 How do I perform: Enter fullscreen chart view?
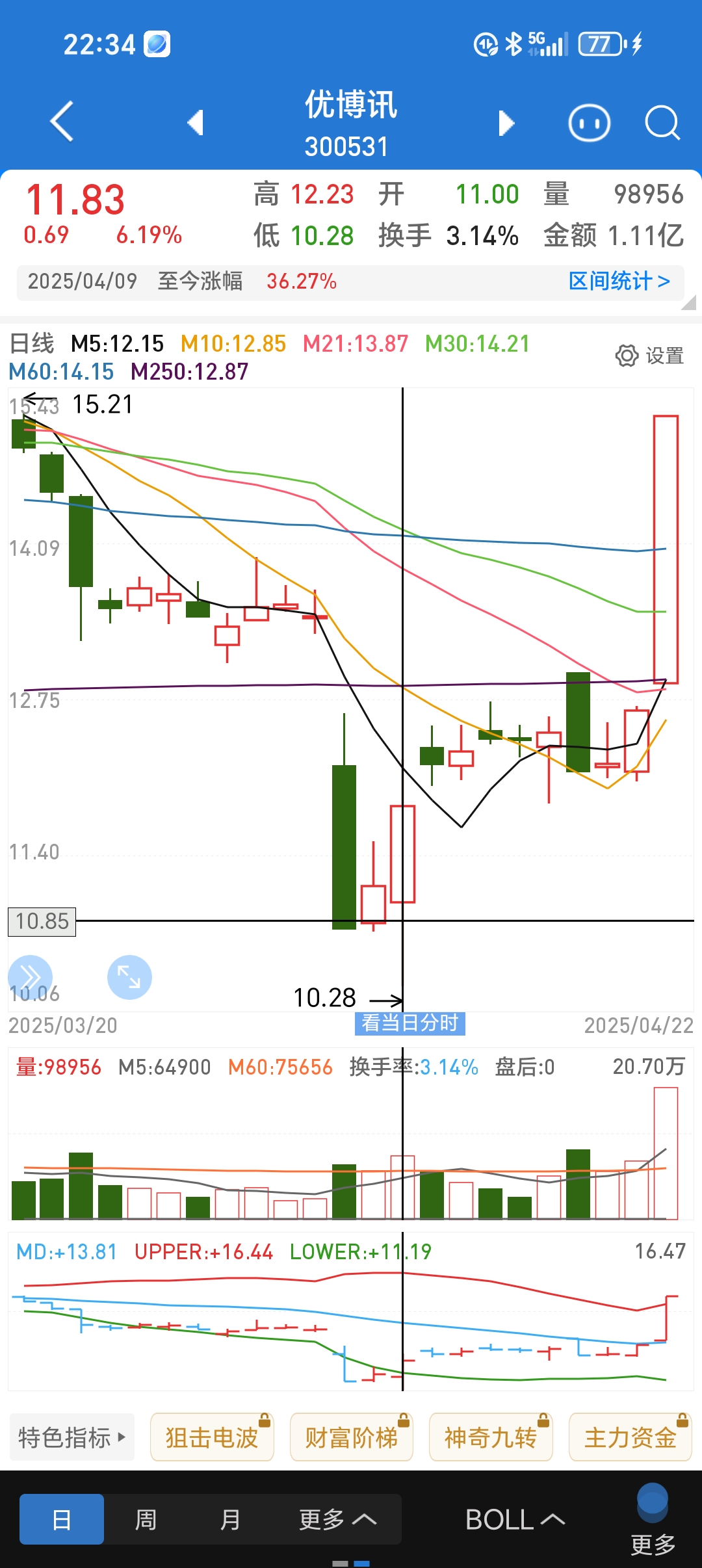129,976
